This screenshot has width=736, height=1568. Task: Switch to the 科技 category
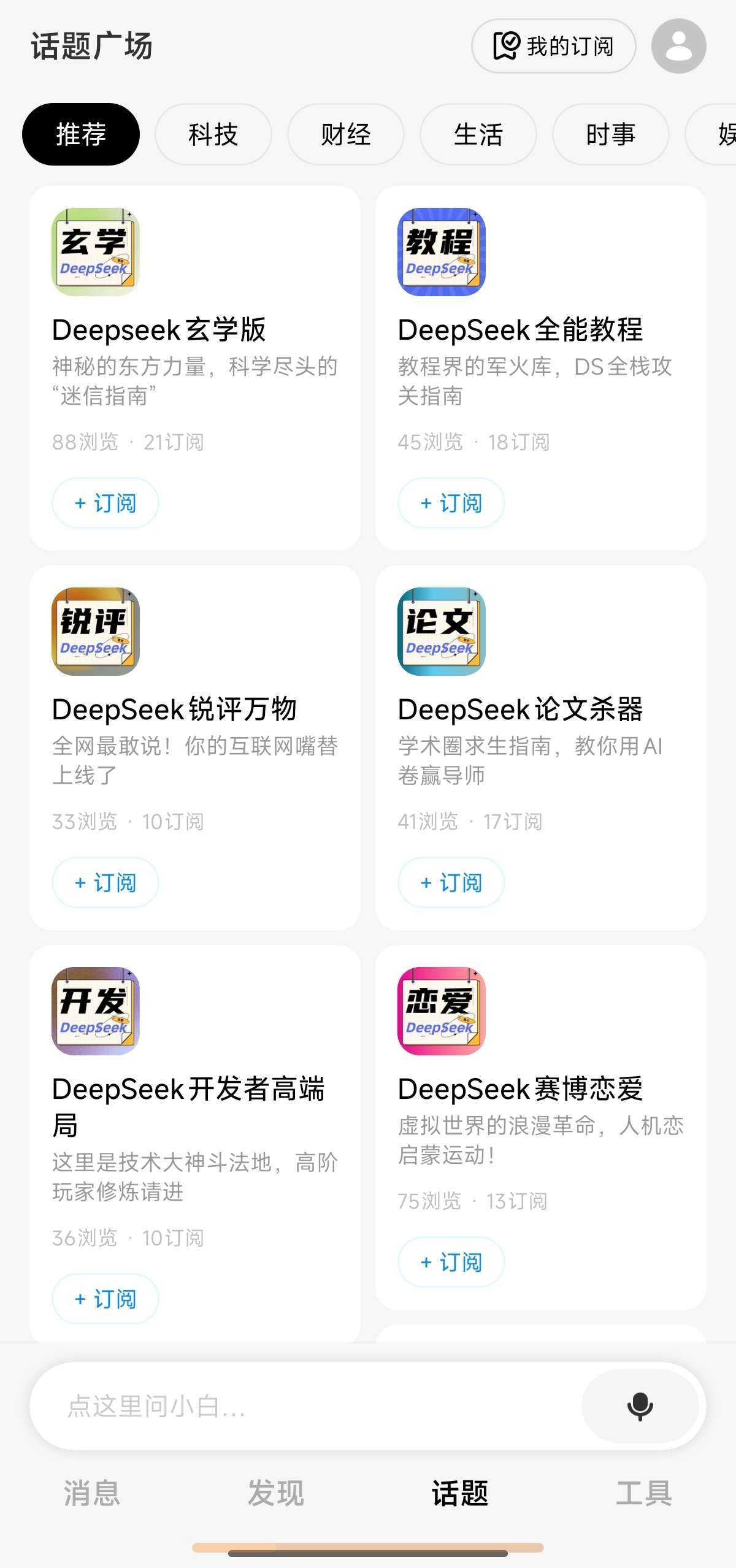tap(213, 134)
